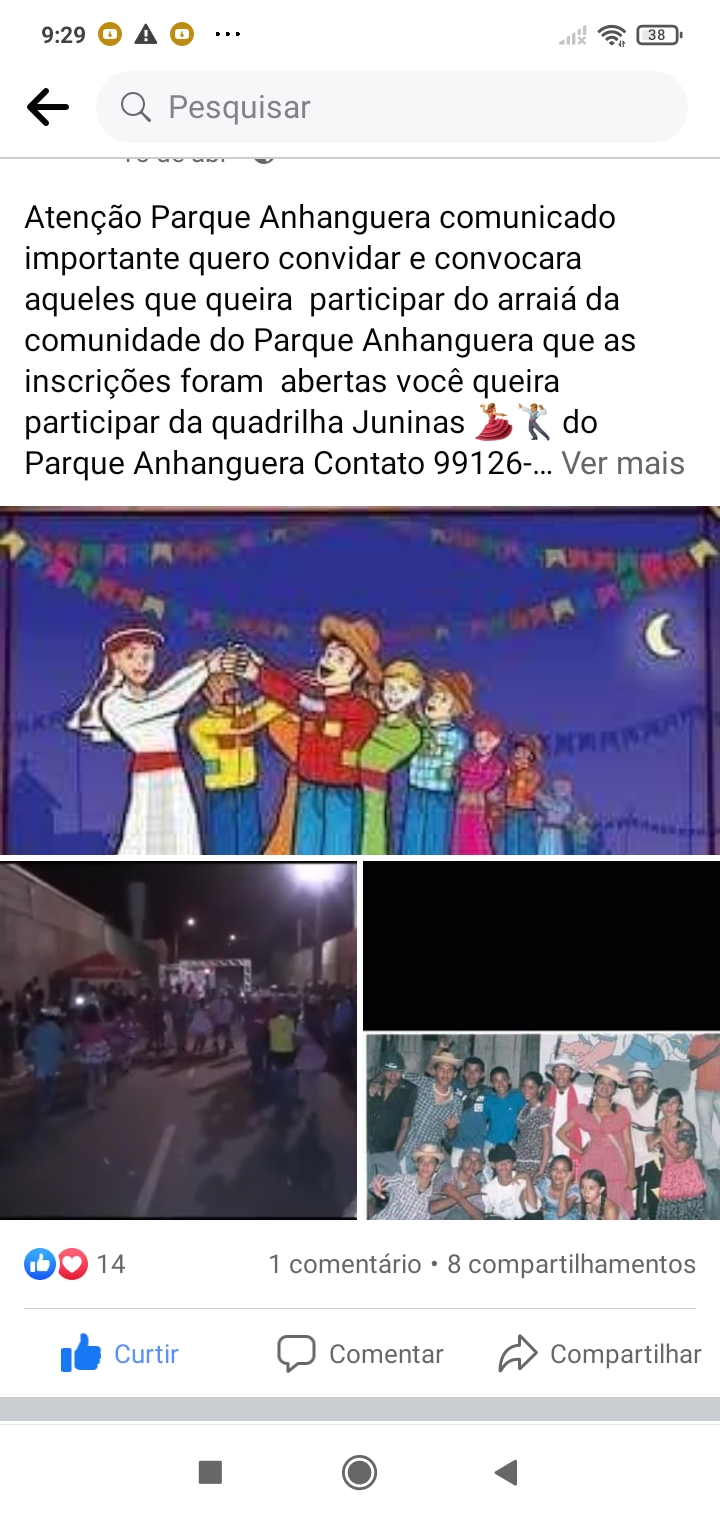Open the night street party photo
The image size is (720, 1520).
[x=178, y=1040]
